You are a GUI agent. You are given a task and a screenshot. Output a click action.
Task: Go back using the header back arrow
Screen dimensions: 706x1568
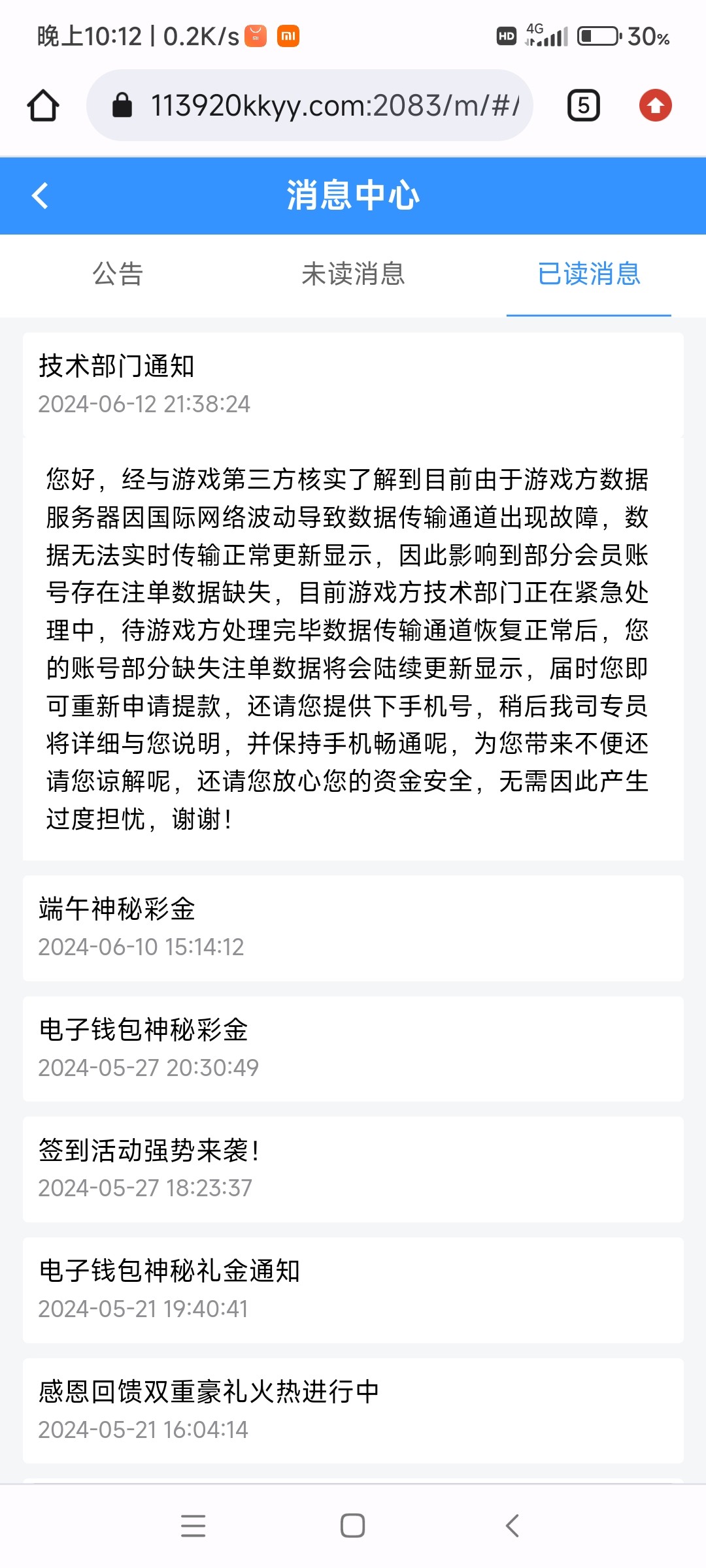coord(39,195)
